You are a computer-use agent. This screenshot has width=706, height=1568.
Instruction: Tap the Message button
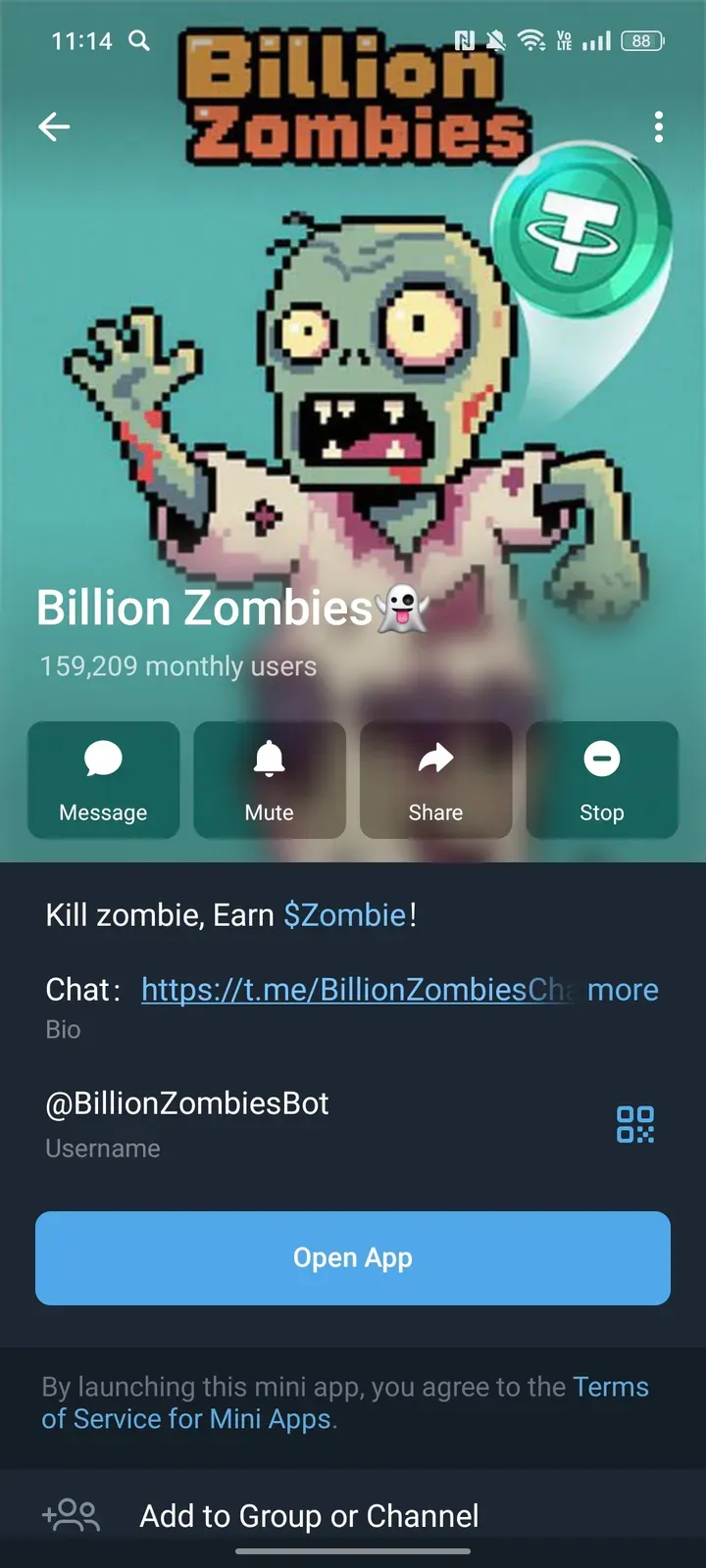tap(103, 780)
